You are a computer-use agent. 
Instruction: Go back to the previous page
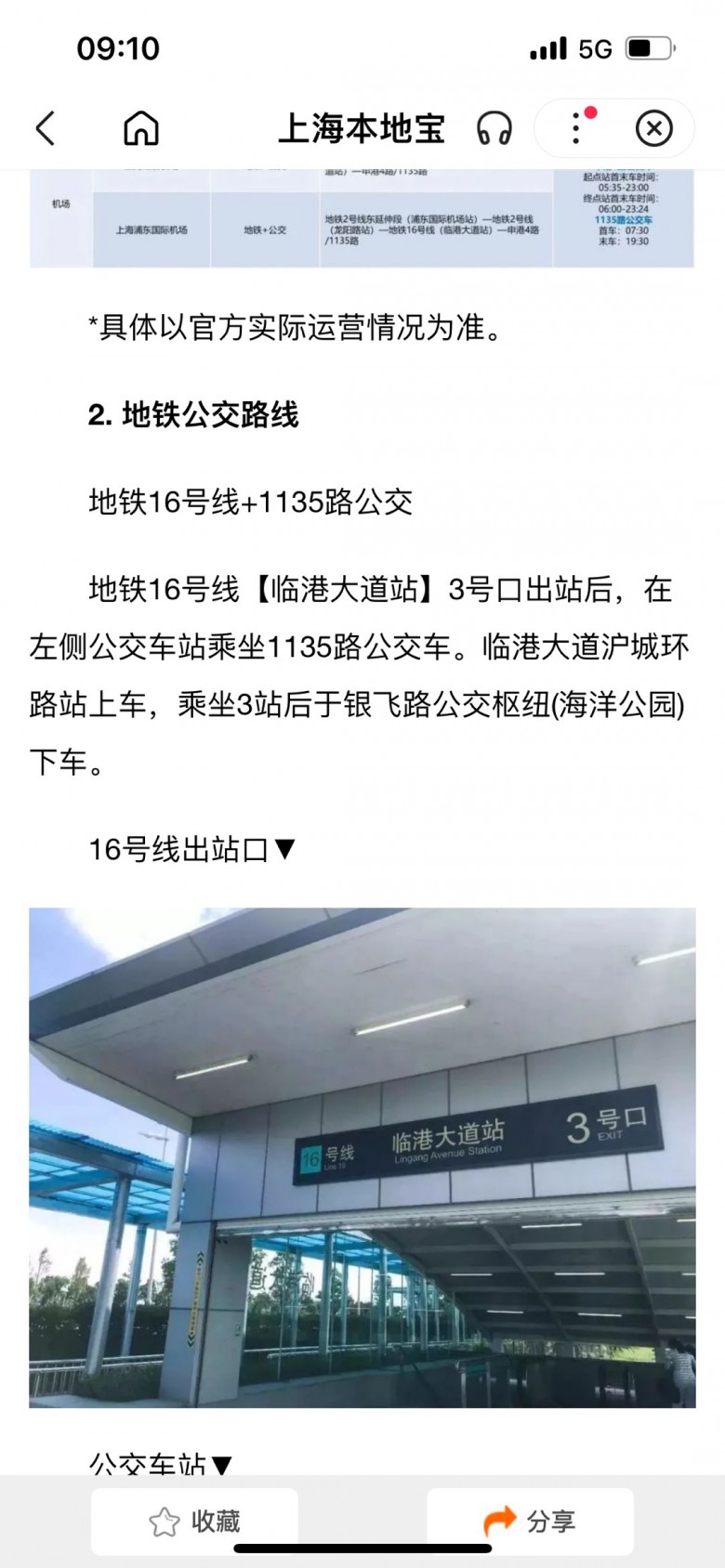click(x=46, y=128)
